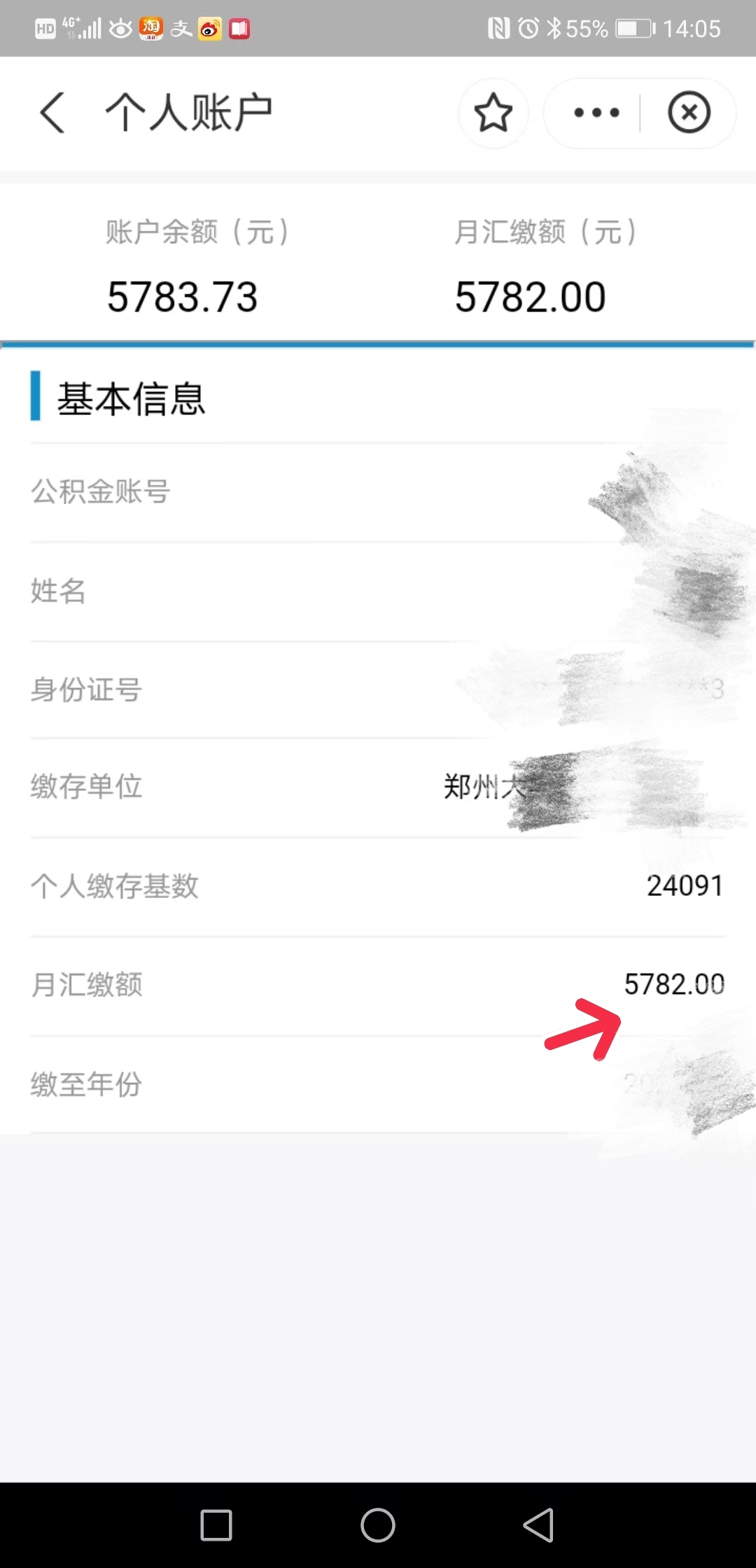The width and height of the screenshot is (756, 1568).
Task: Close the mini program with the X button
Action: 689,113
